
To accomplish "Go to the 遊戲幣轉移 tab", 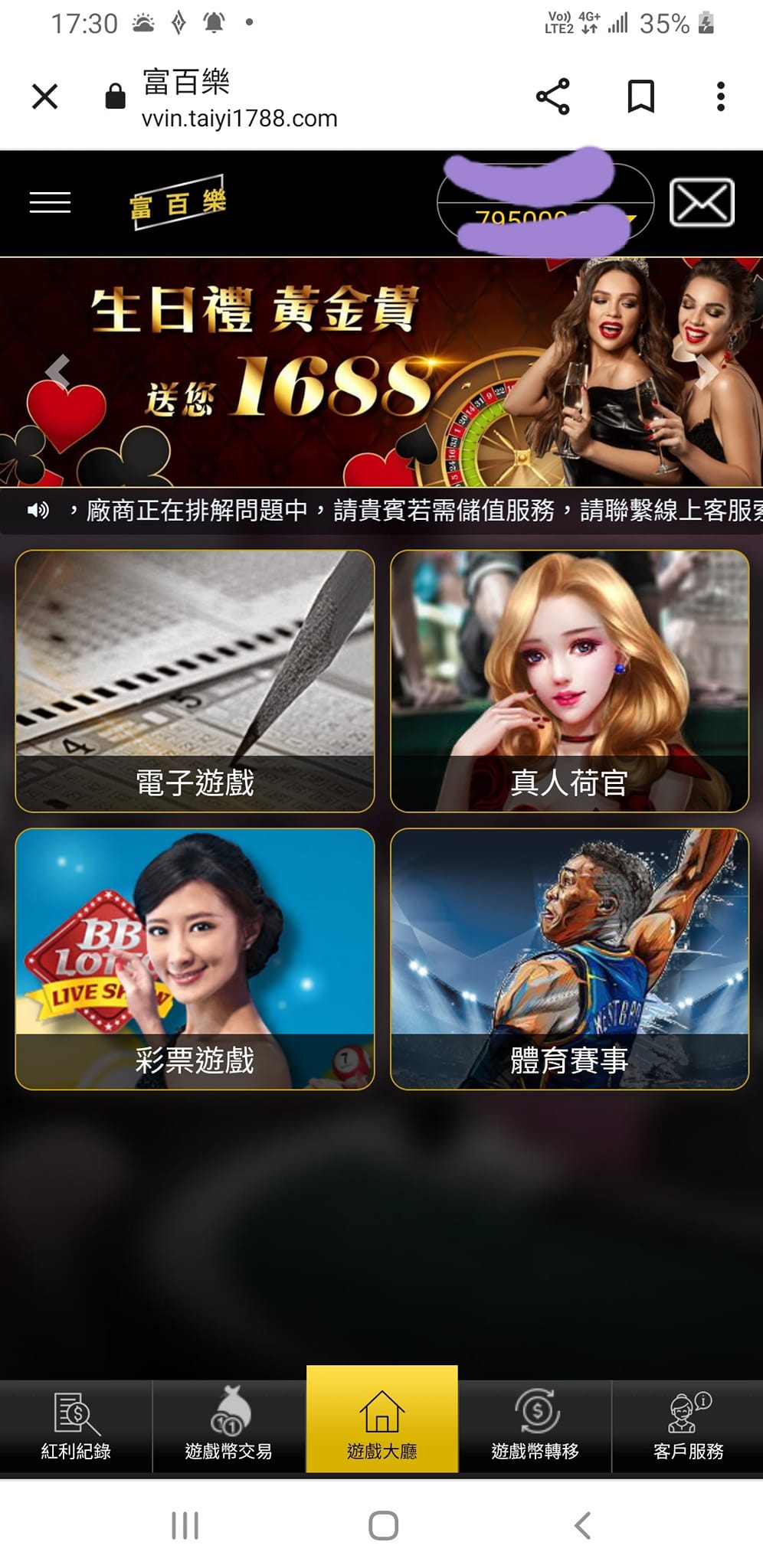I will [x=535, y=1426].
